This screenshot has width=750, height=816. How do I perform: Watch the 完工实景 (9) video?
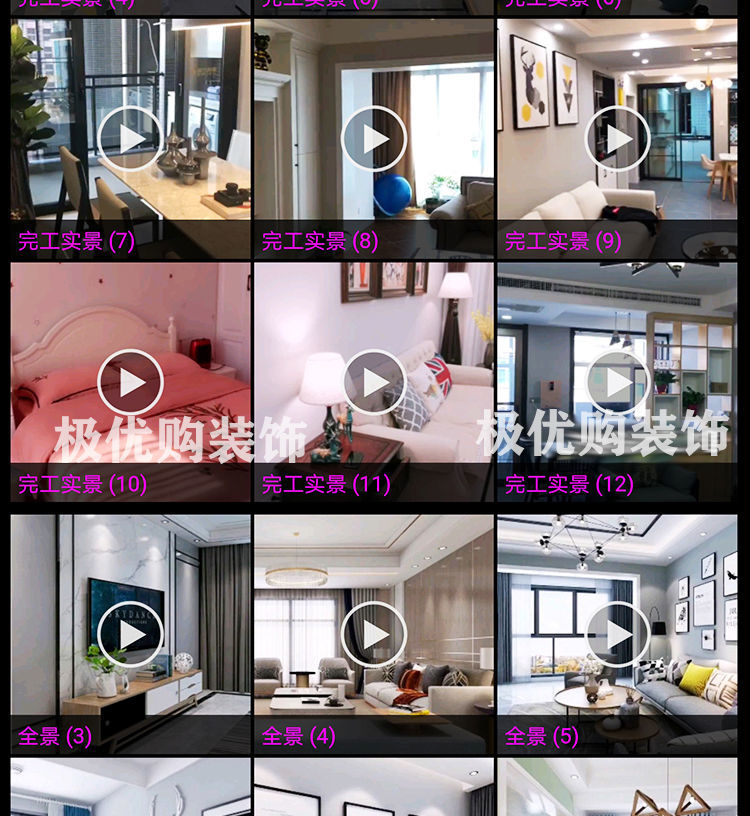point(617,138)
